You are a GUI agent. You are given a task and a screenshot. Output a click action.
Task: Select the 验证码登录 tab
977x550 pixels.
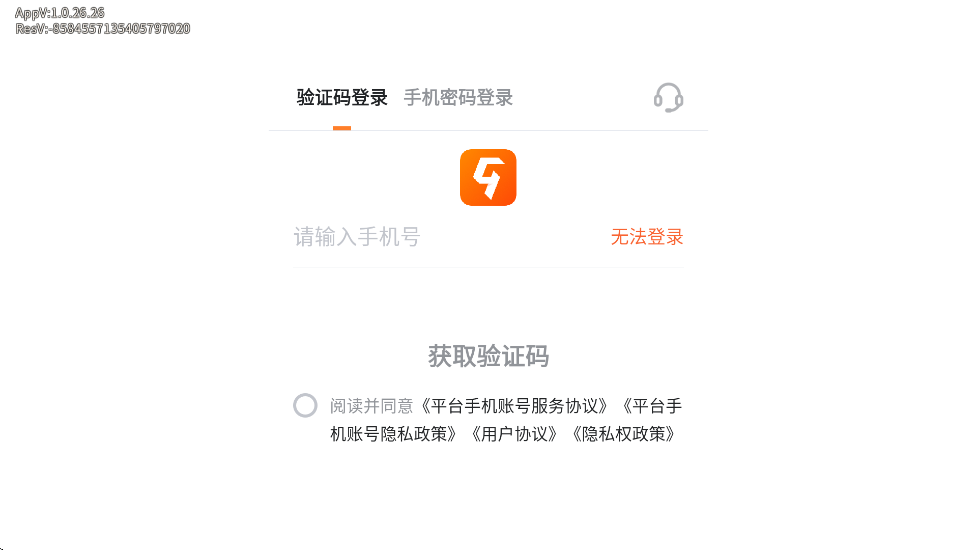pyautogui.click(x=342, y=98)
